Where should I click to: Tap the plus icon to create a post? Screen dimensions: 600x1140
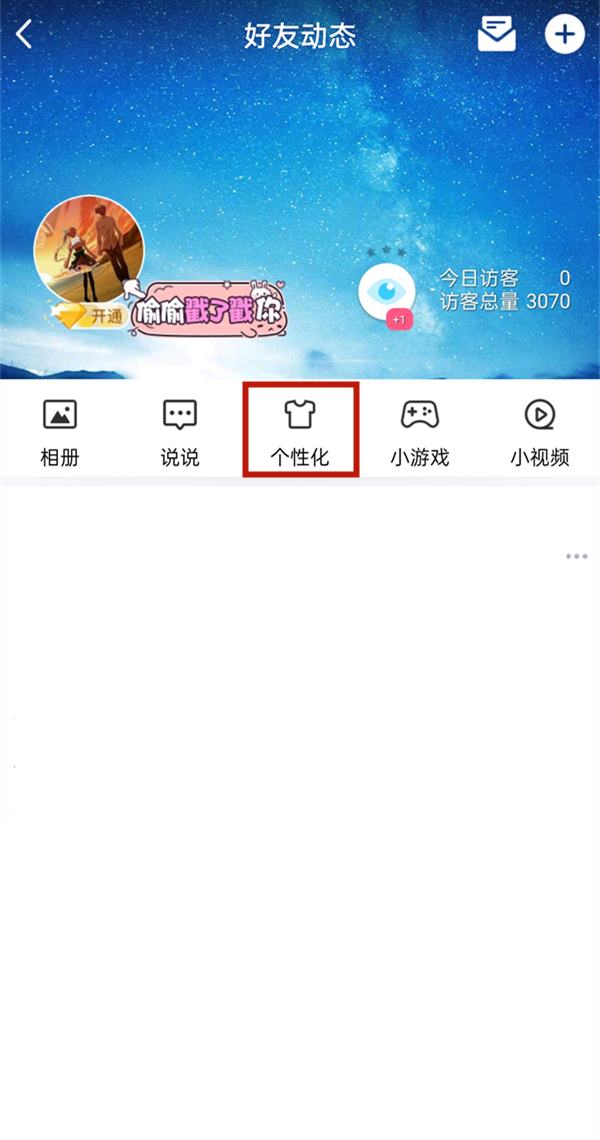click(x=564, y=35)
